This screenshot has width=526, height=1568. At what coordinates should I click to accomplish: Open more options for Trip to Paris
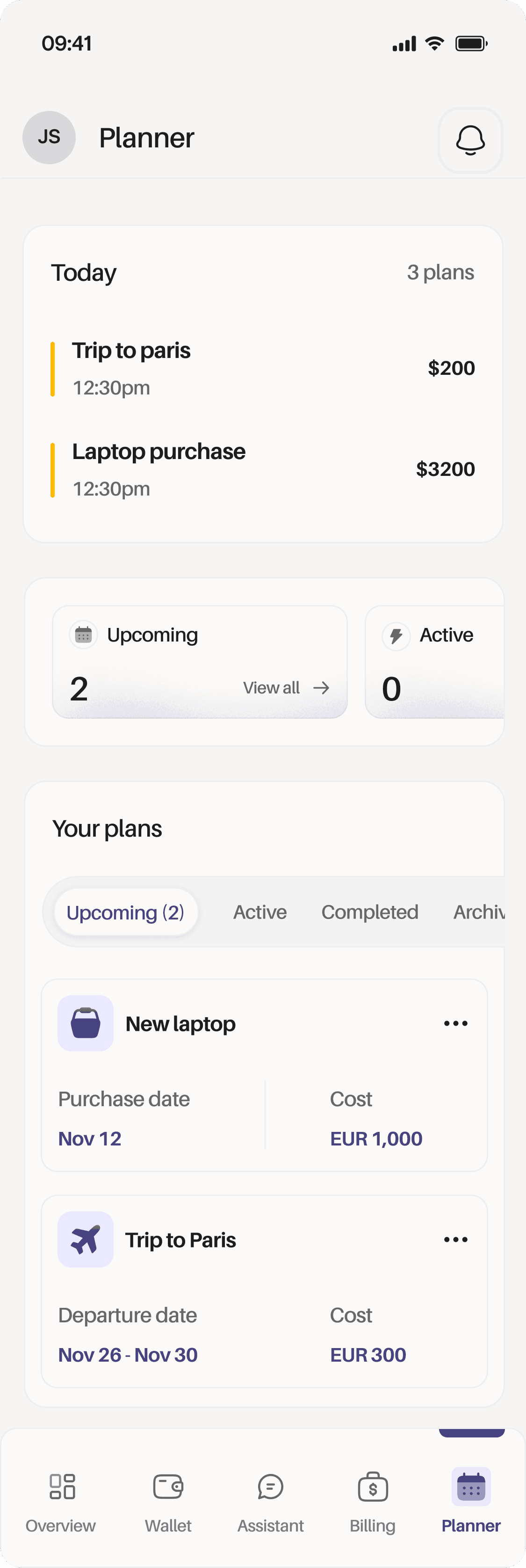pos(455,1240)
